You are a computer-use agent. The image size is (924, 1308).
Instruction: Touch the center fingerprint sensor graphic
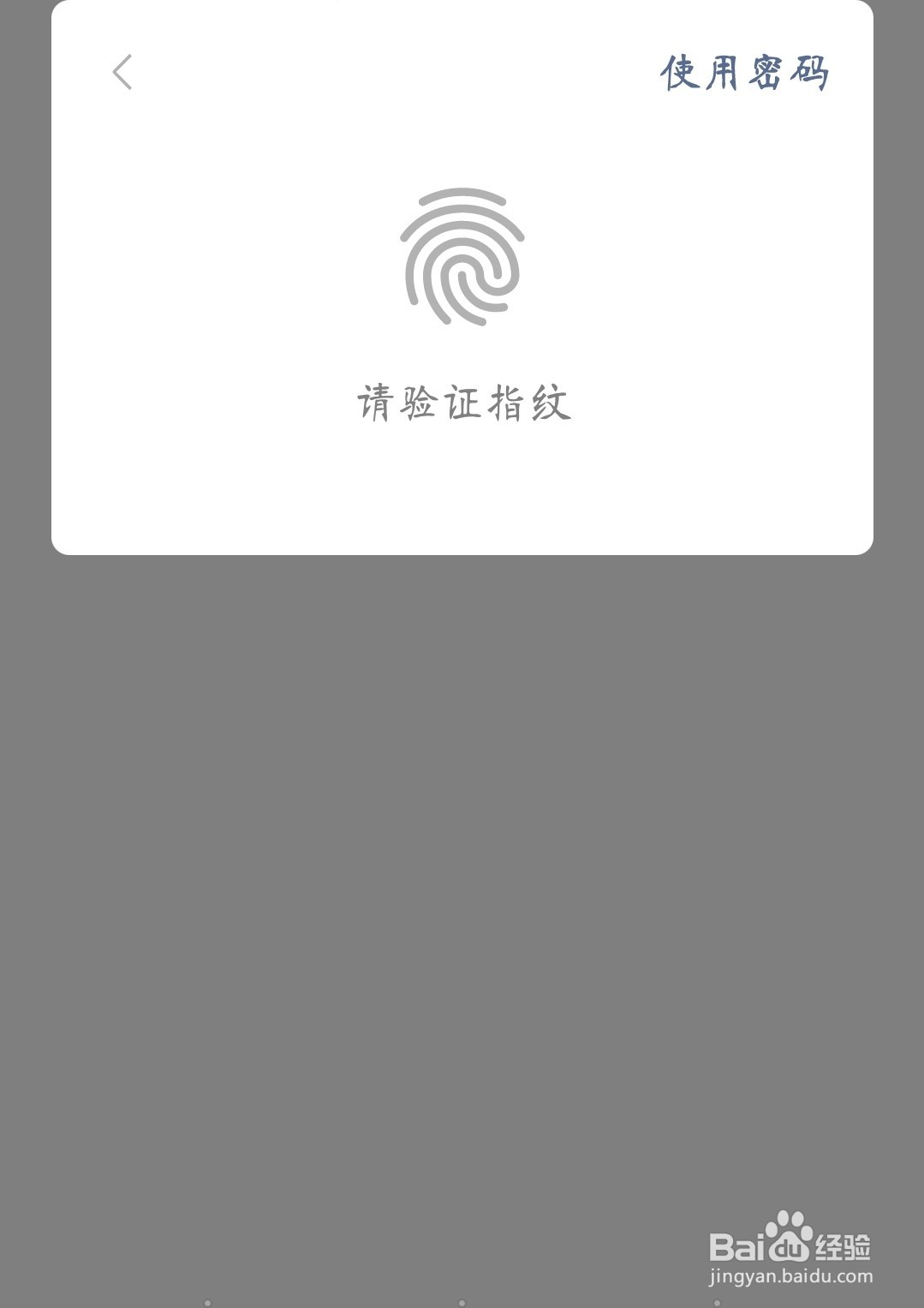tap(462, 257)
